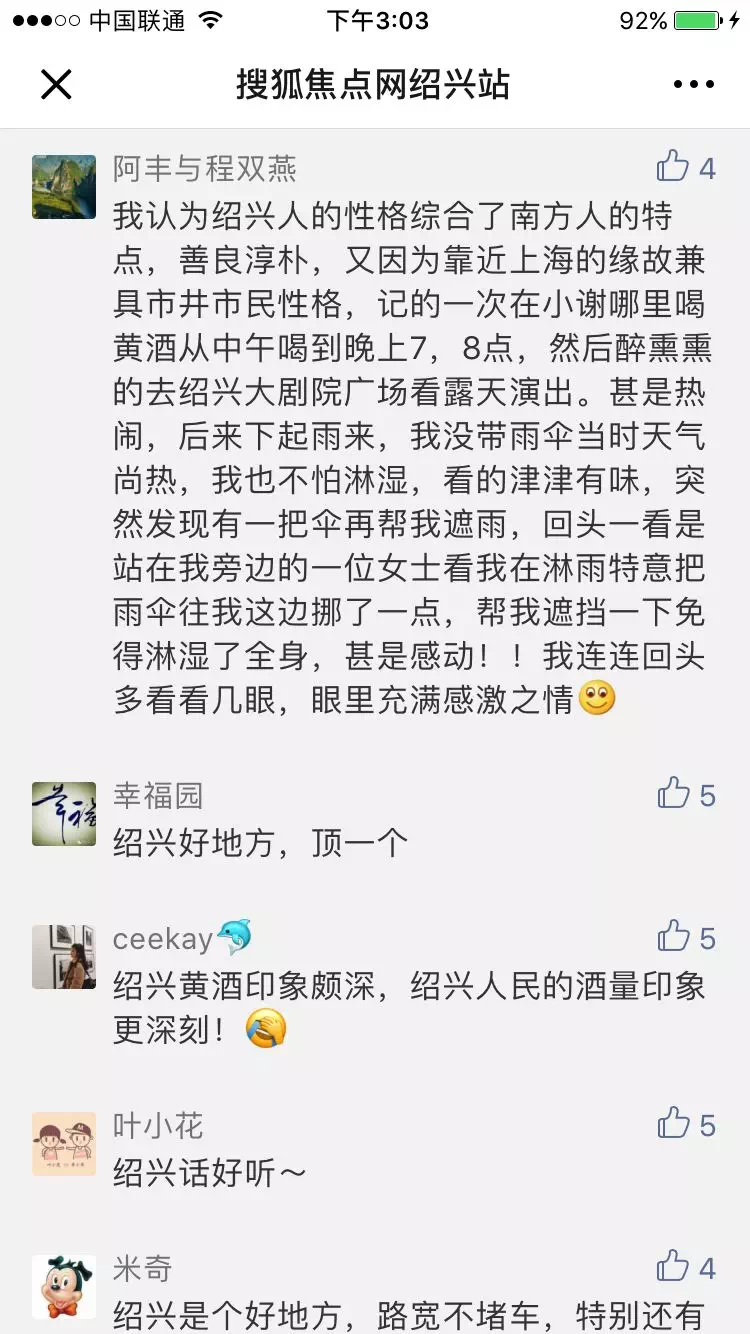This screenshot has width=750, height=1334.
Task: Like ceekay's comment about 绍兴黄酒
Action: [675, 937]
